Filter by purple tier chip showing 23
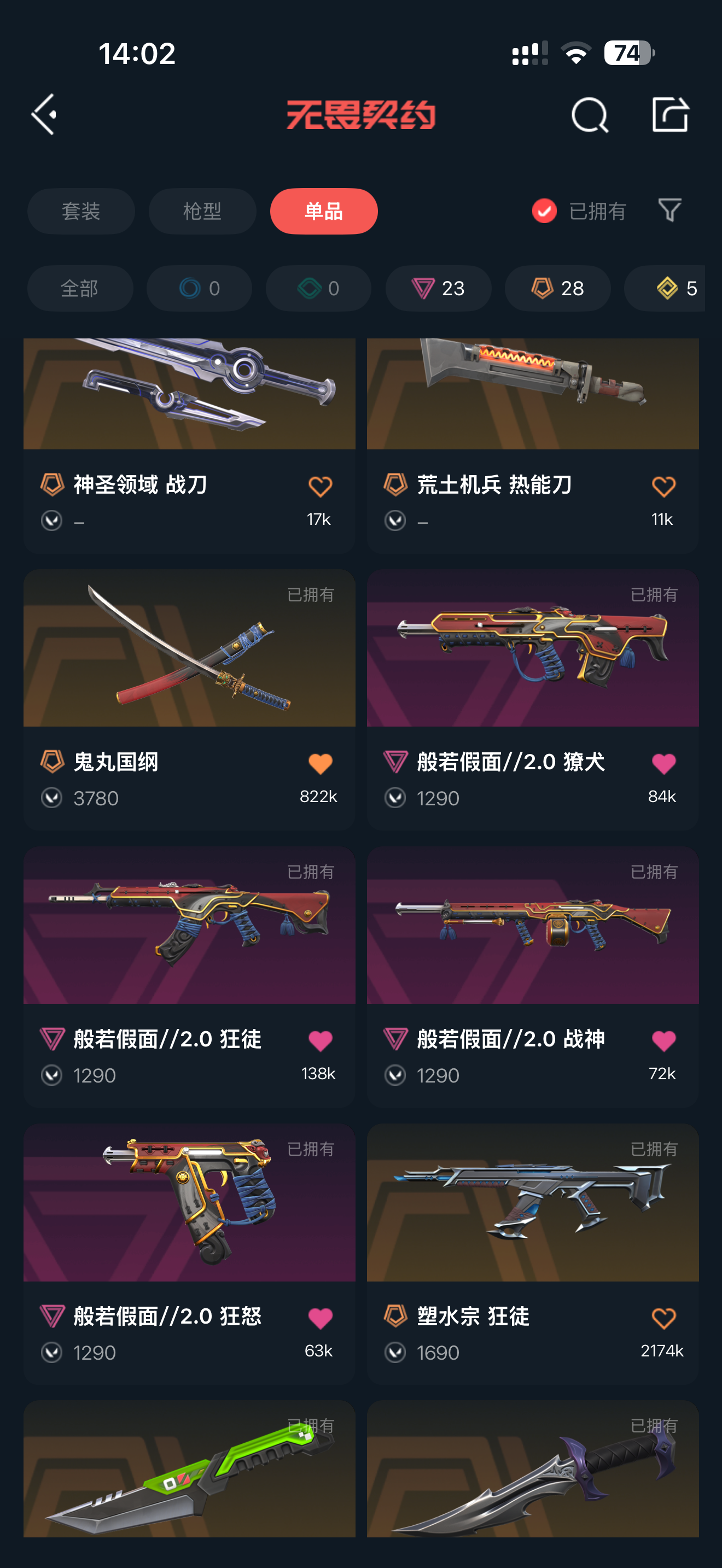 (438, 288)
